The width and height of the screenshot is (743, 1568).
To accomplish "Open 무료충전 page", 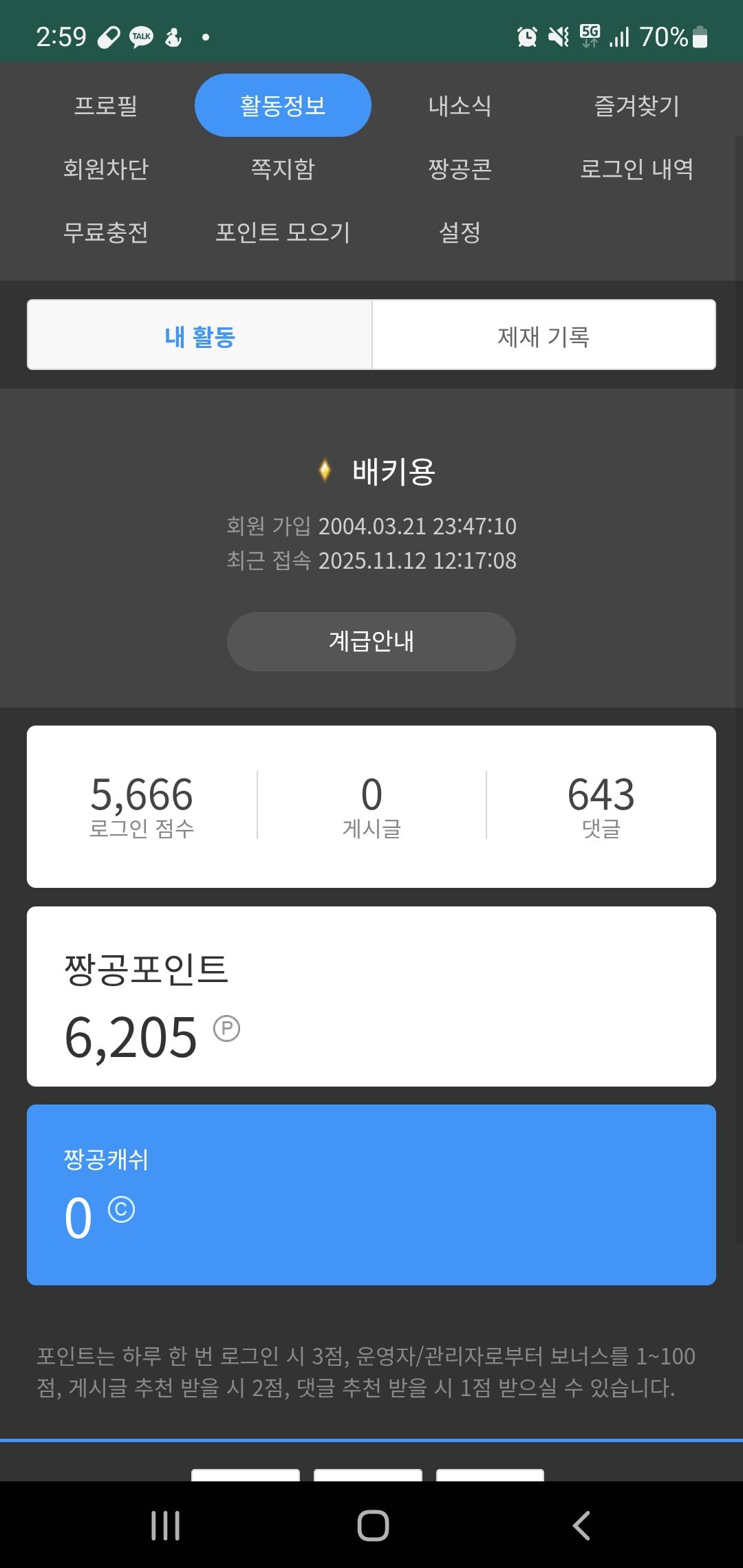I will (x=106, y=232).
